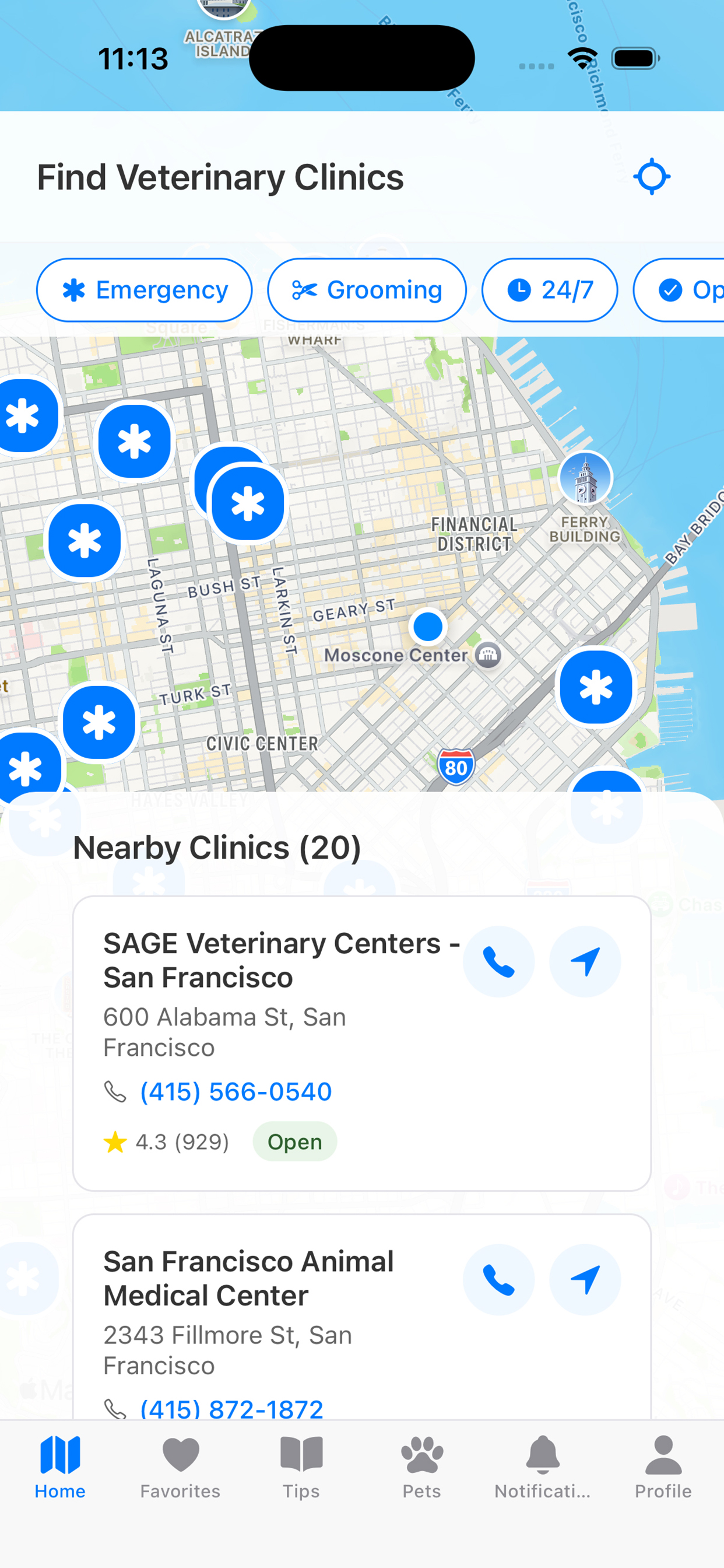724x1568 pixels.
Task: Click the location crosshair icon
Action: pos(652,177)
